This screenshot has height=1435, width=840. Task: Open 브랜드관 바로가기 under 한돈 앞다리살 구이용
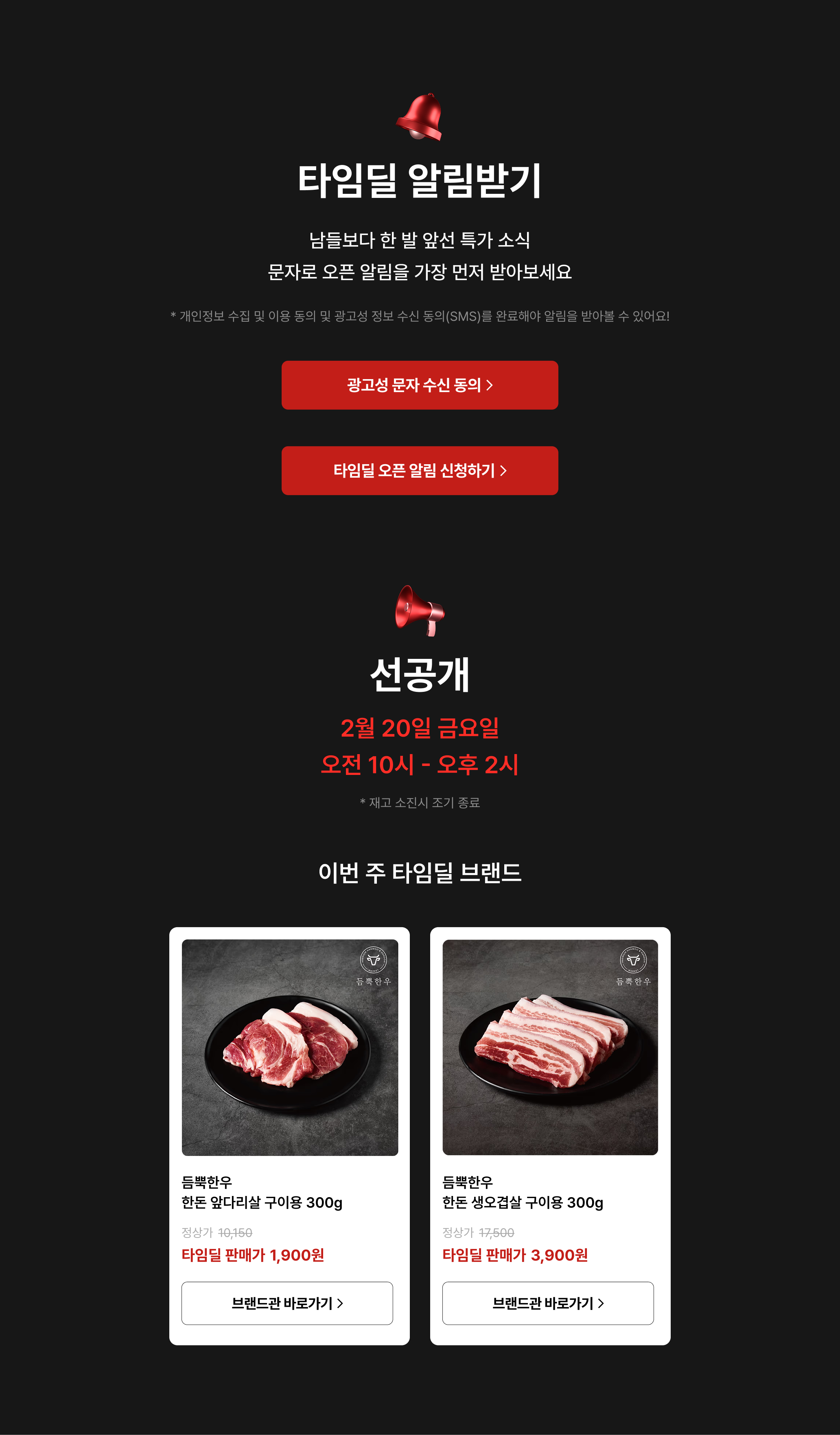click(287, 1303)
